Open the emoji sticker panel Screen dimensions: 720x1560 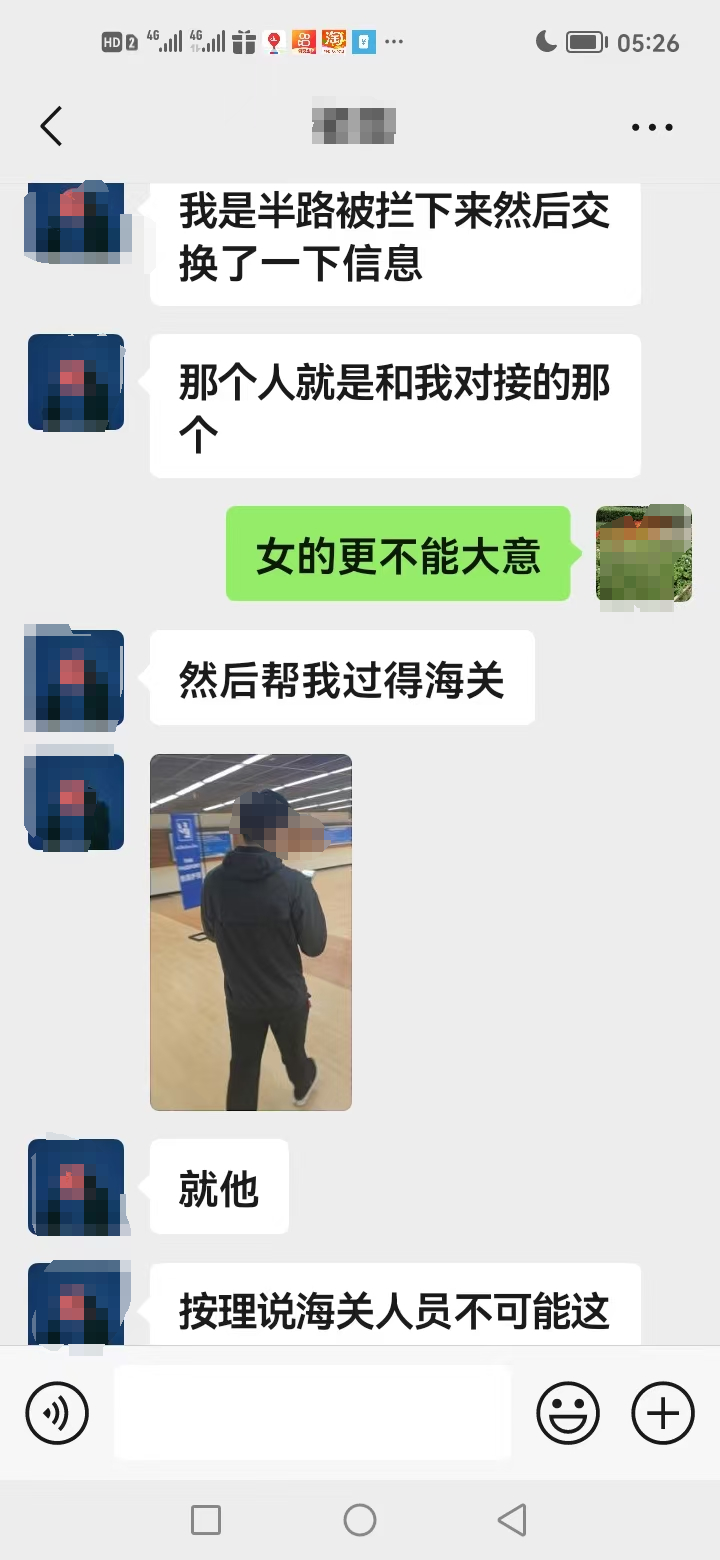point(568,1413)
